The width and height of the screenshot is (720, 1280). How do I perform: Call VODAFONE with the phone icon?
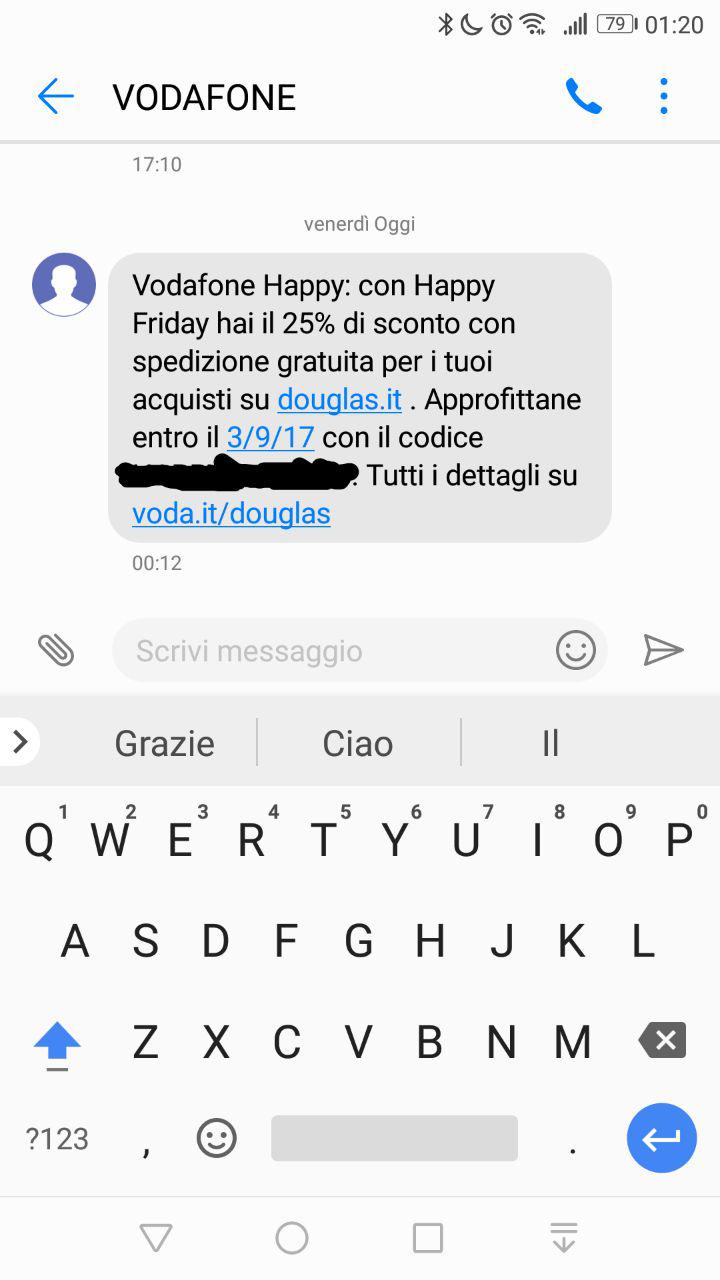583,97
